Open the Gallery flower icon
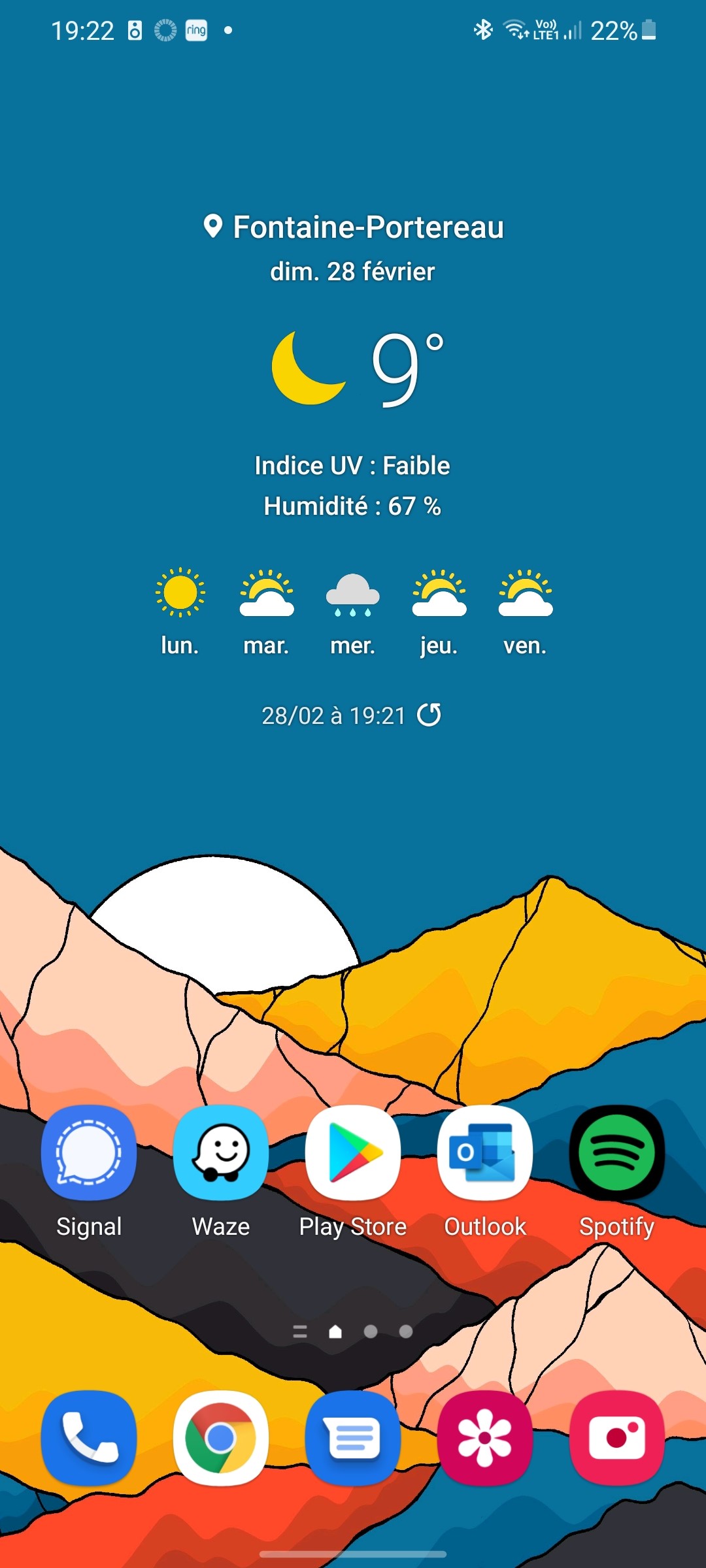 [485, 1437]
